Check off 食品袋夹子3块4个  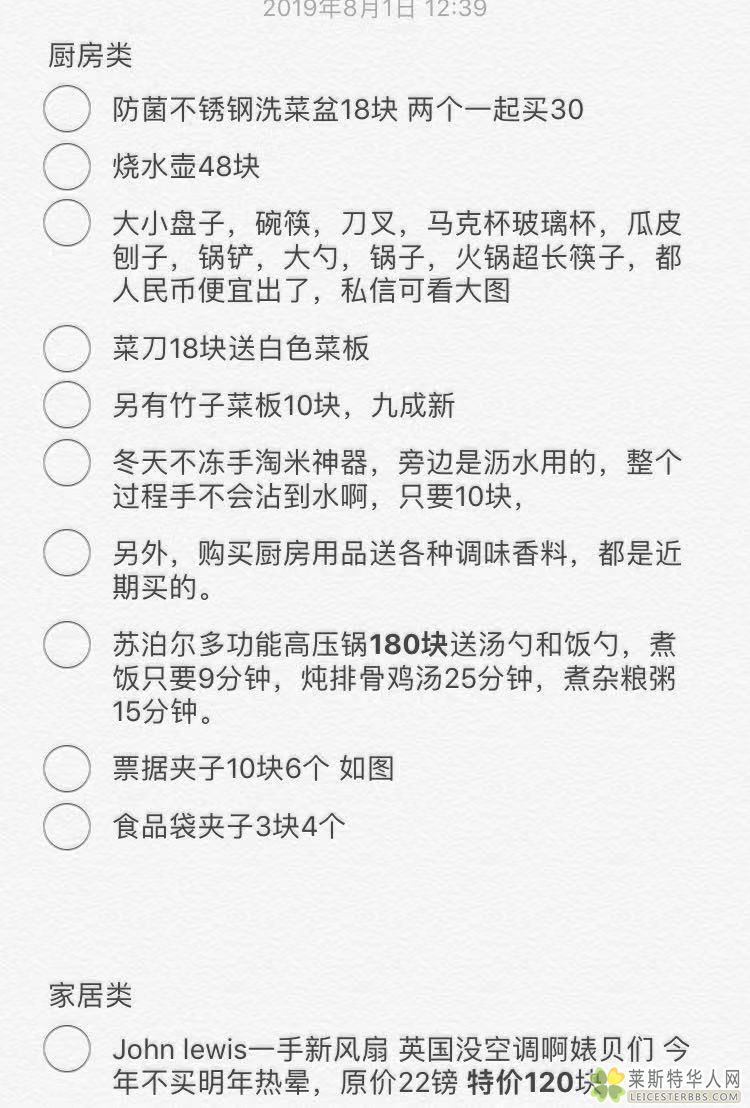pos(67,826)
